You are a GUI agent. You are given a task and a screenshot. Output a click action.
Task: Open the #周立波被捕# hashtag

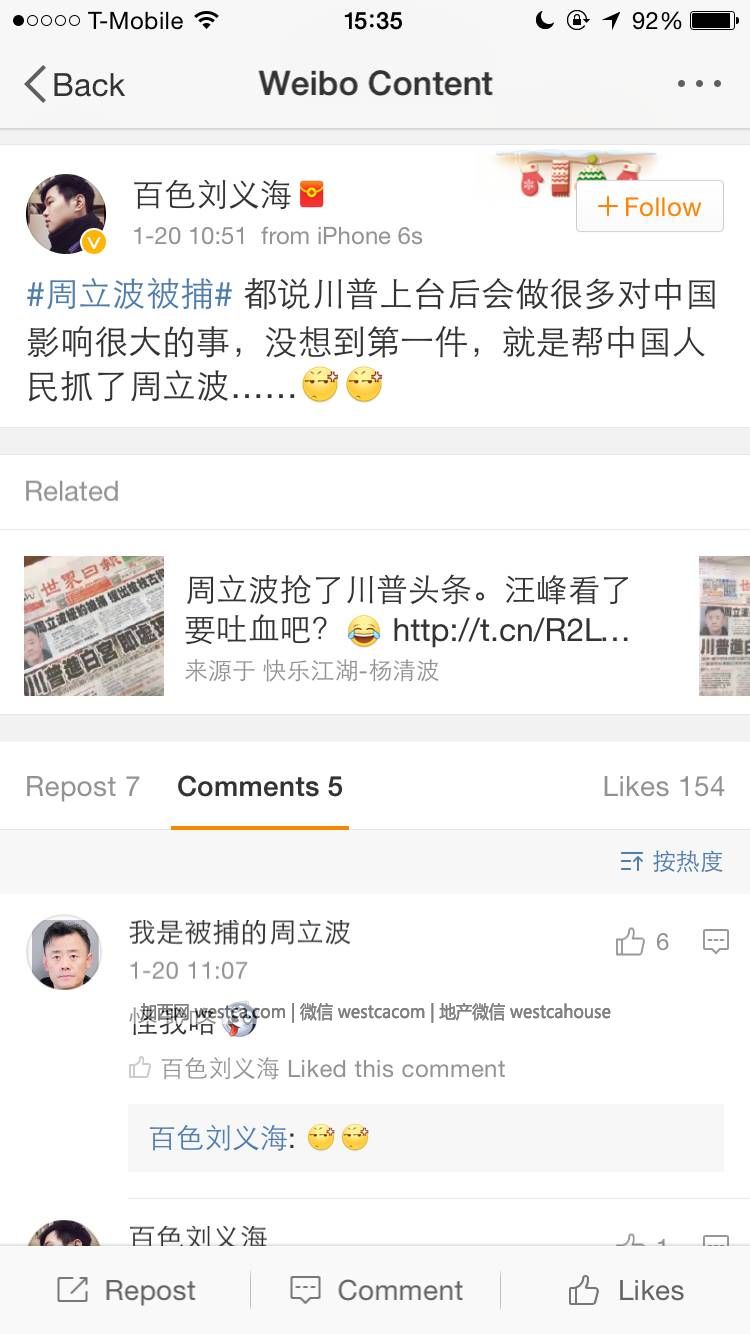129,294
